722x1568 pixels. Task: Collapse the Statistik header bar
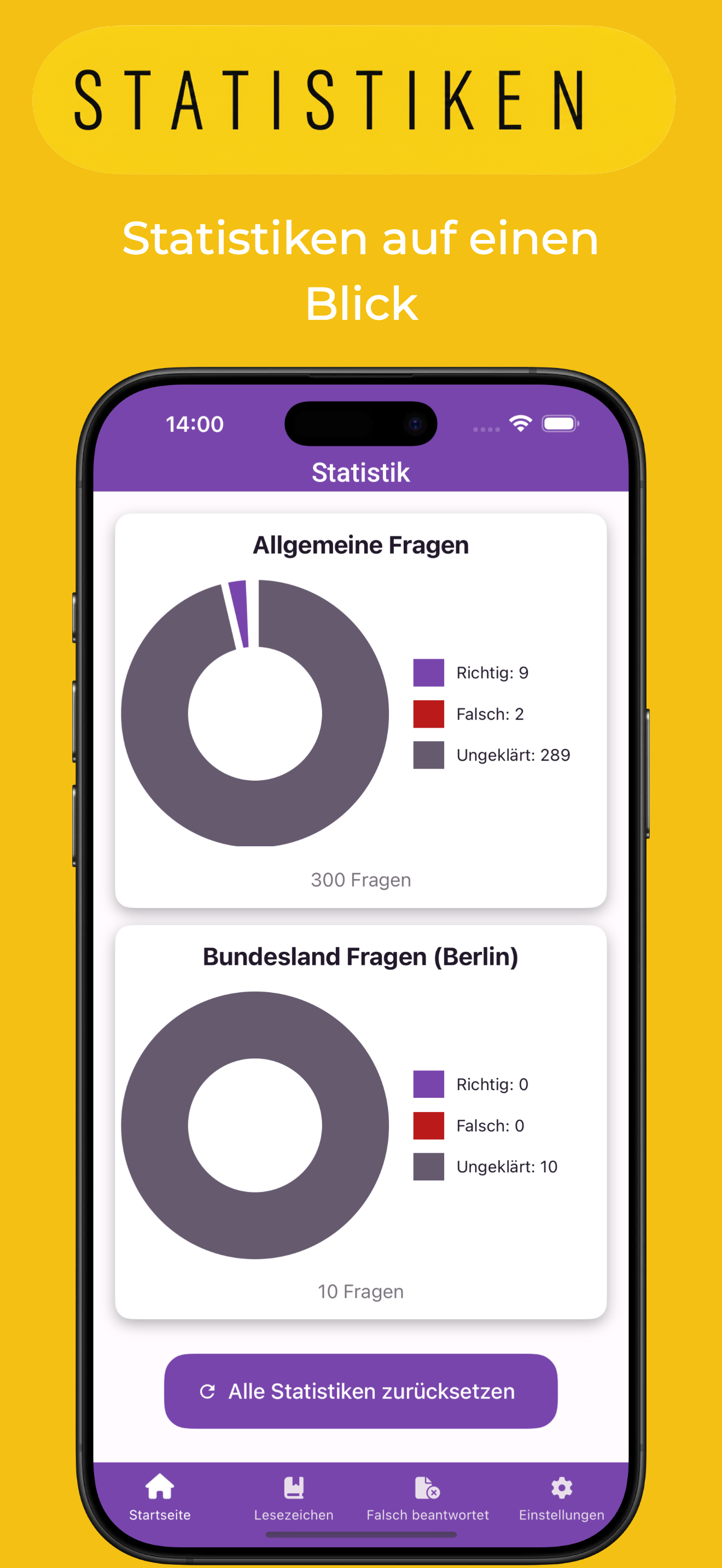[x=361, y=472]
